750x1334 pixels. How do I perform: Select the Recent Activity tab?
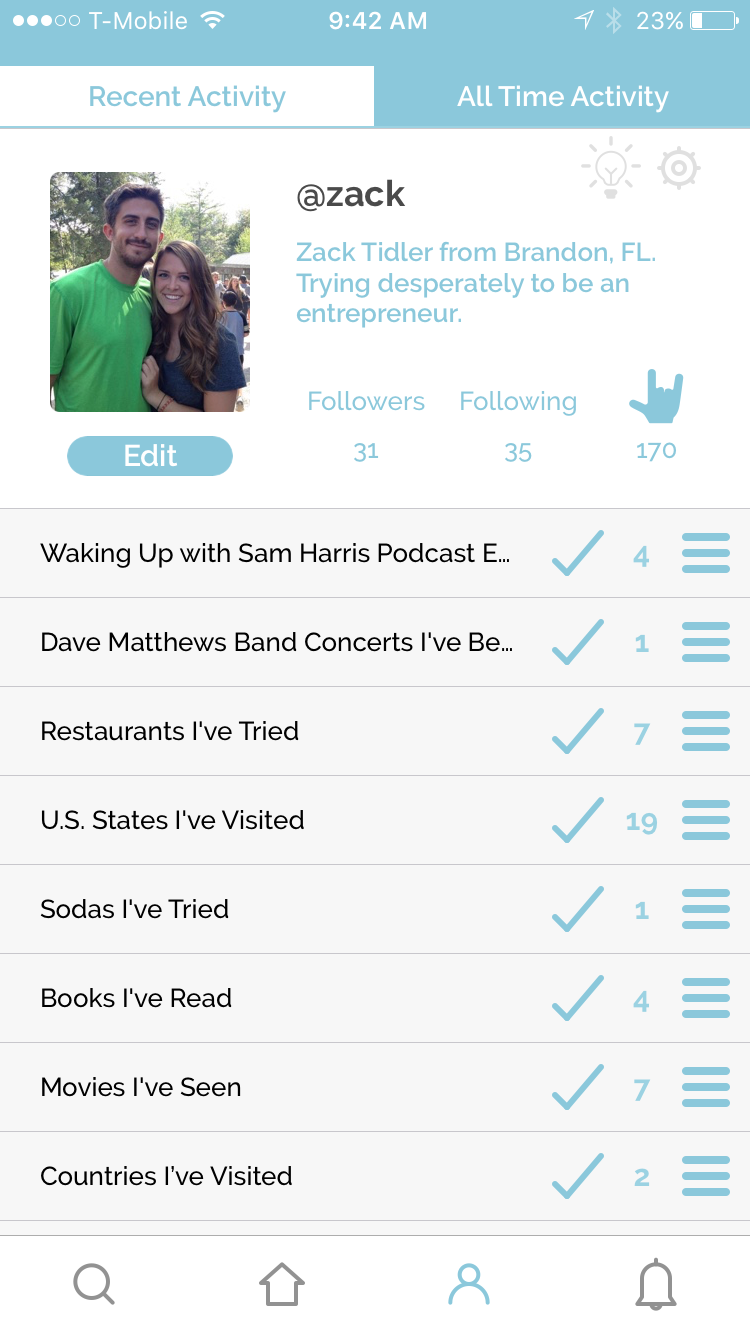point(187,97)
